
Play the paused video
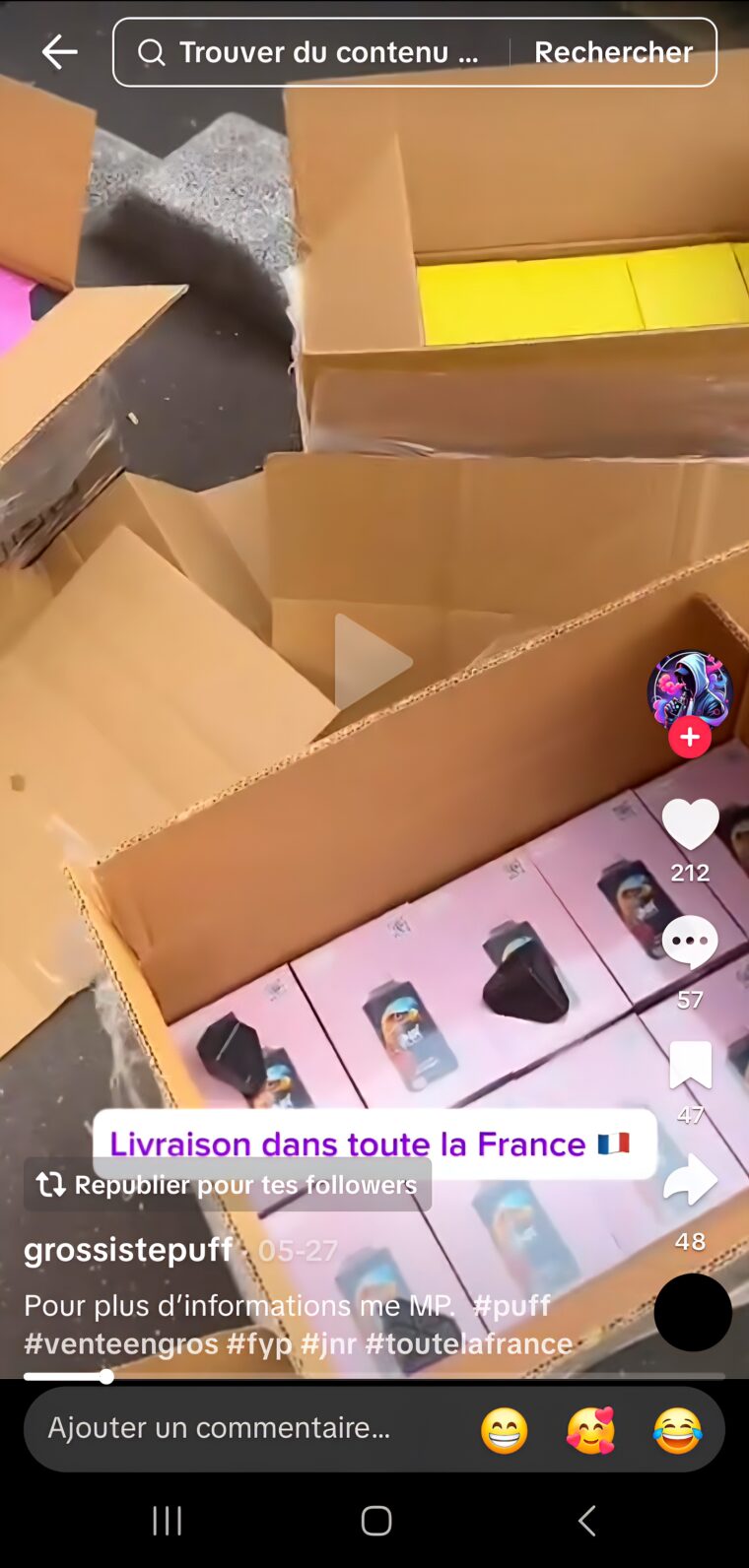coord(373,662)
